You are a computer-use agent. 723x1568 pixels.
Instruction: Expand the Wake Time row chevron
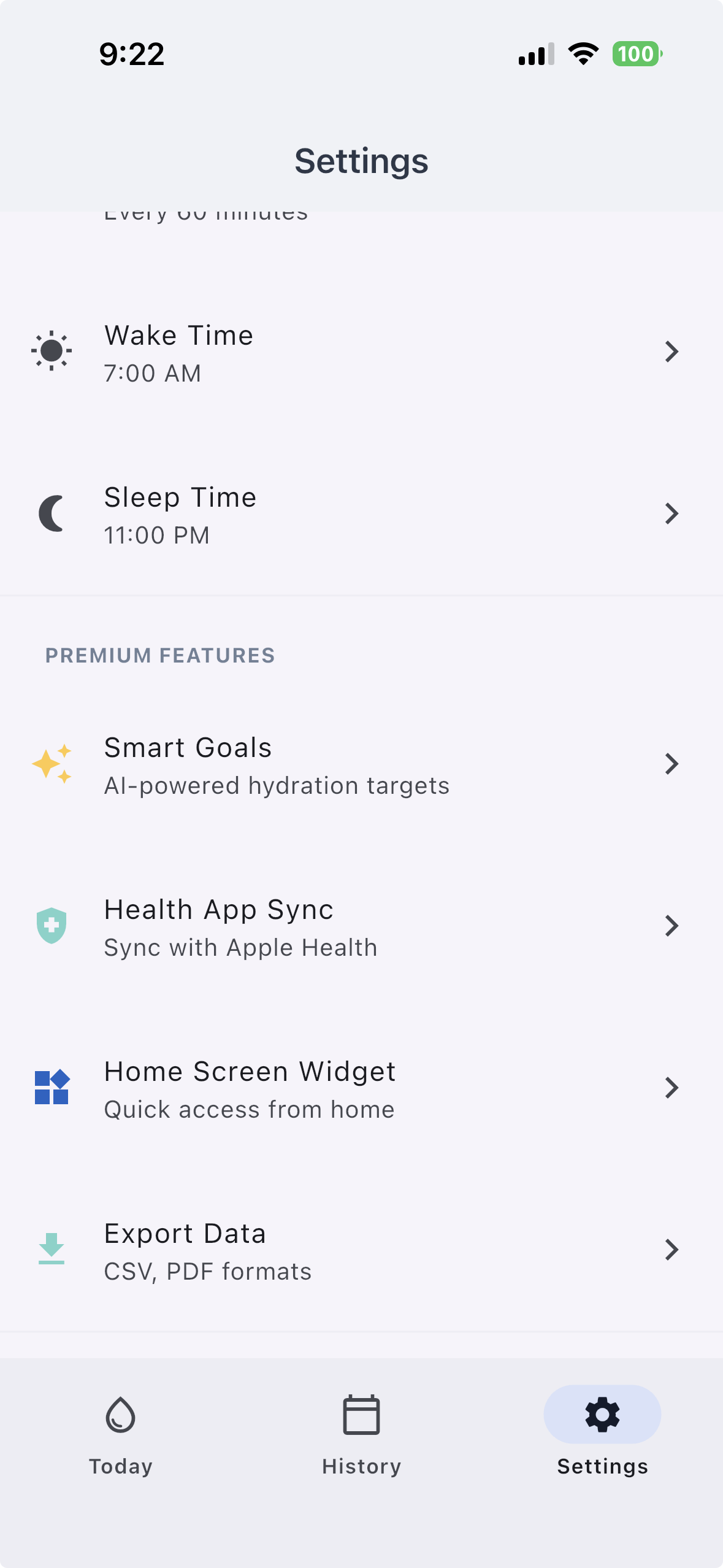[672, 351]
